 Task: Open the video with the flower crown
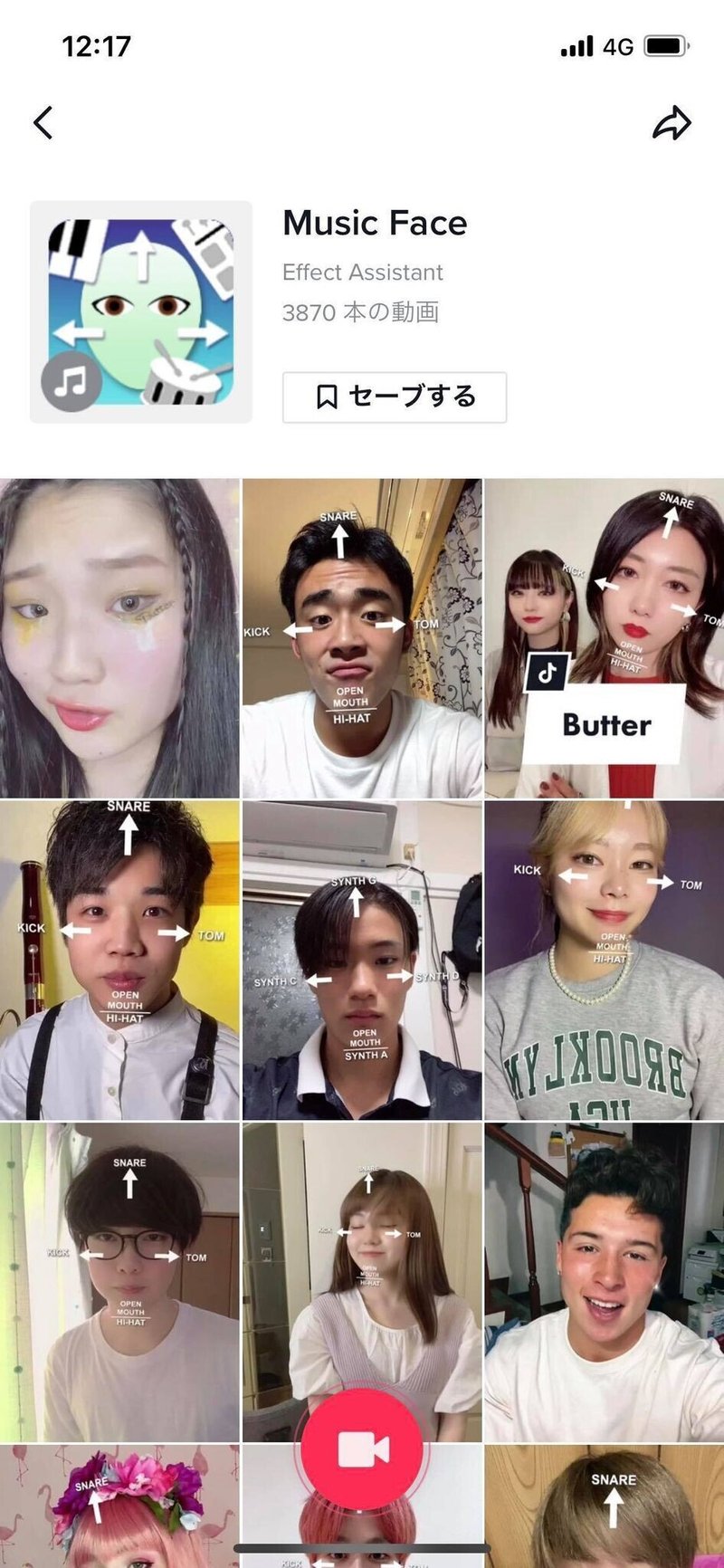(x=119, y=1507)
